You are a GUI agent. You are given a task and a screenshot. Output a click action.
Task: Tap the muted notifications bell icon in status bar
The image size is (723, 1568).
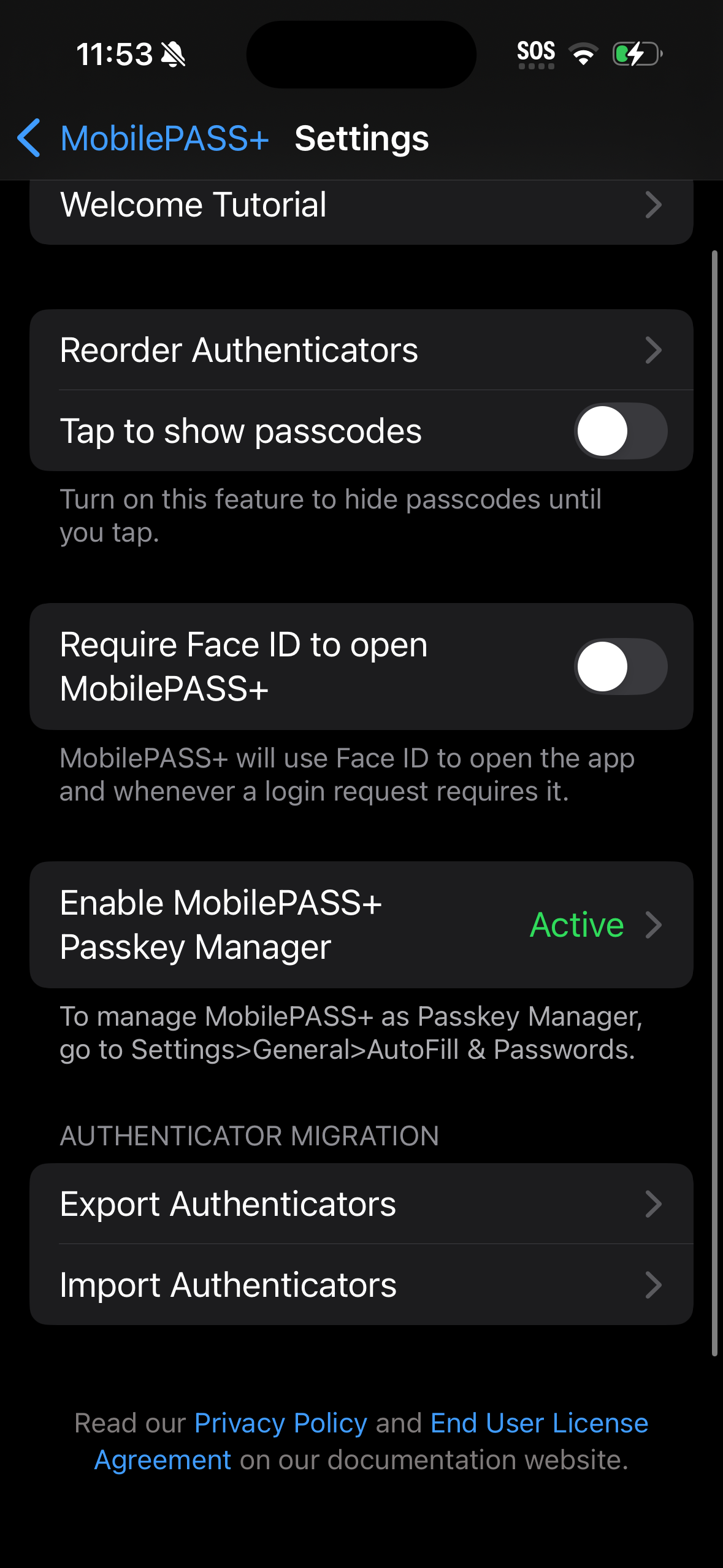(x=174, y=54)
